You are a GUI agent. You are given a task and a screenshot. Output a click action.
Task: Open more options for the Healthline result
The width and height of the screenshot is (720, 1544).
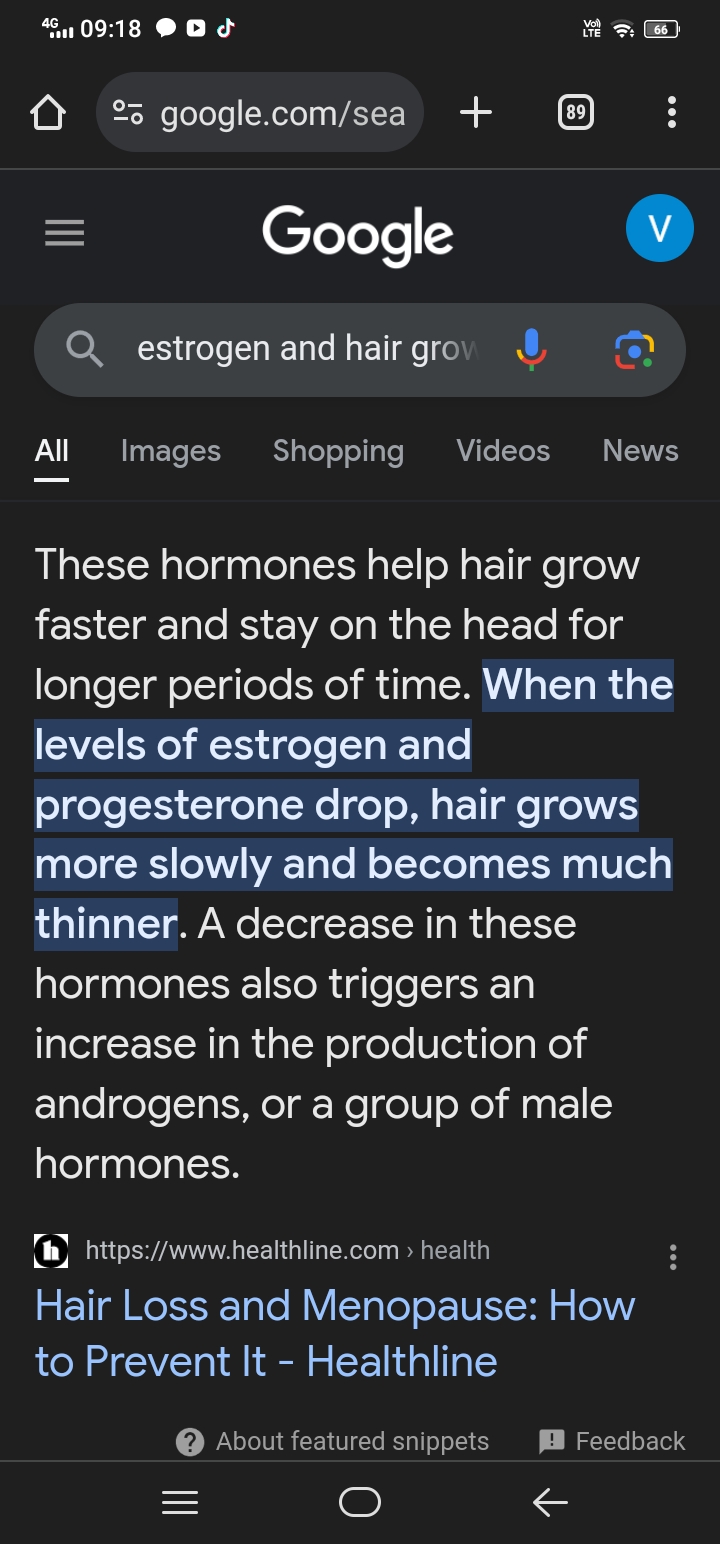point(673,1257)
